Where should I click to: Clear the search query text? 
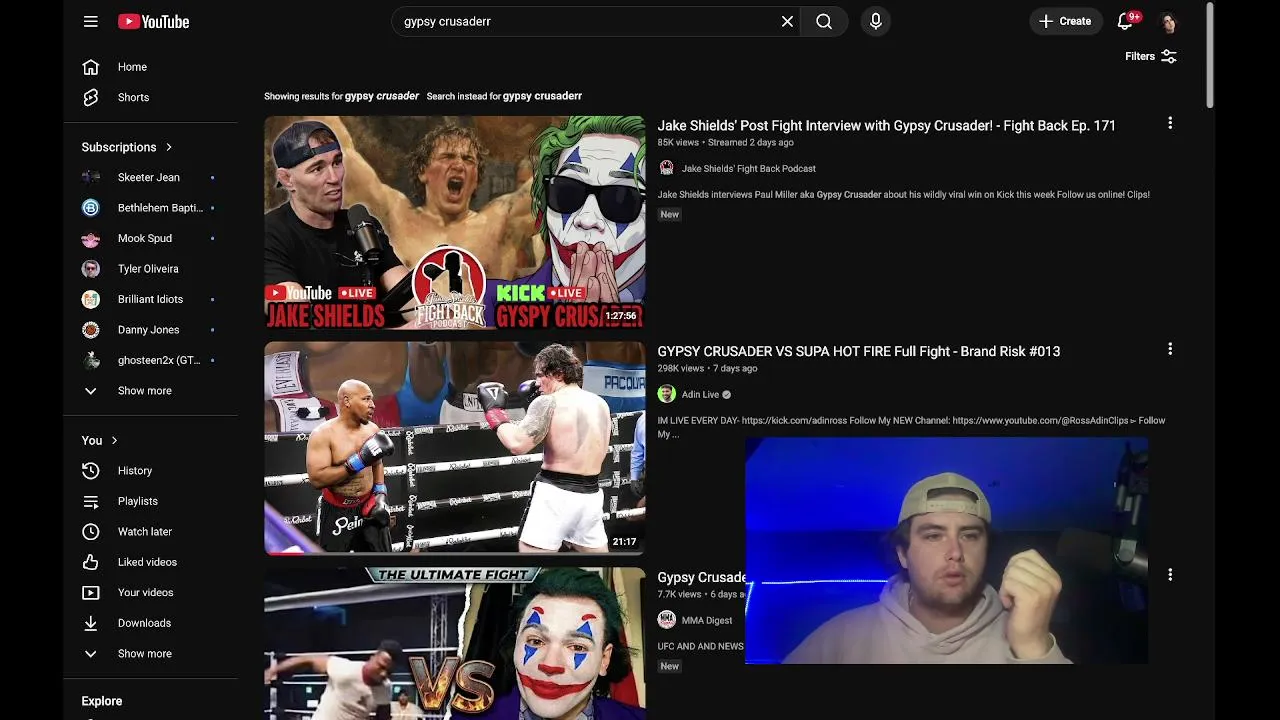[787, 21]
